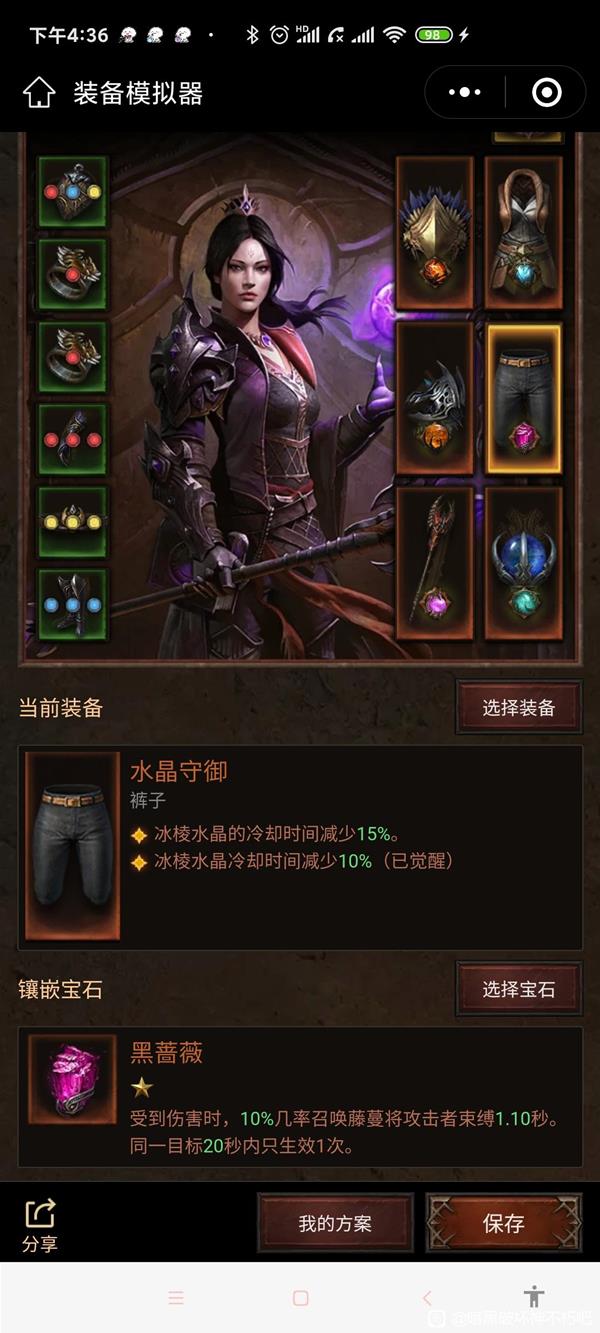
Task: Select the feathered helmet slot with orange gem
Action: [x=435, y=233]
